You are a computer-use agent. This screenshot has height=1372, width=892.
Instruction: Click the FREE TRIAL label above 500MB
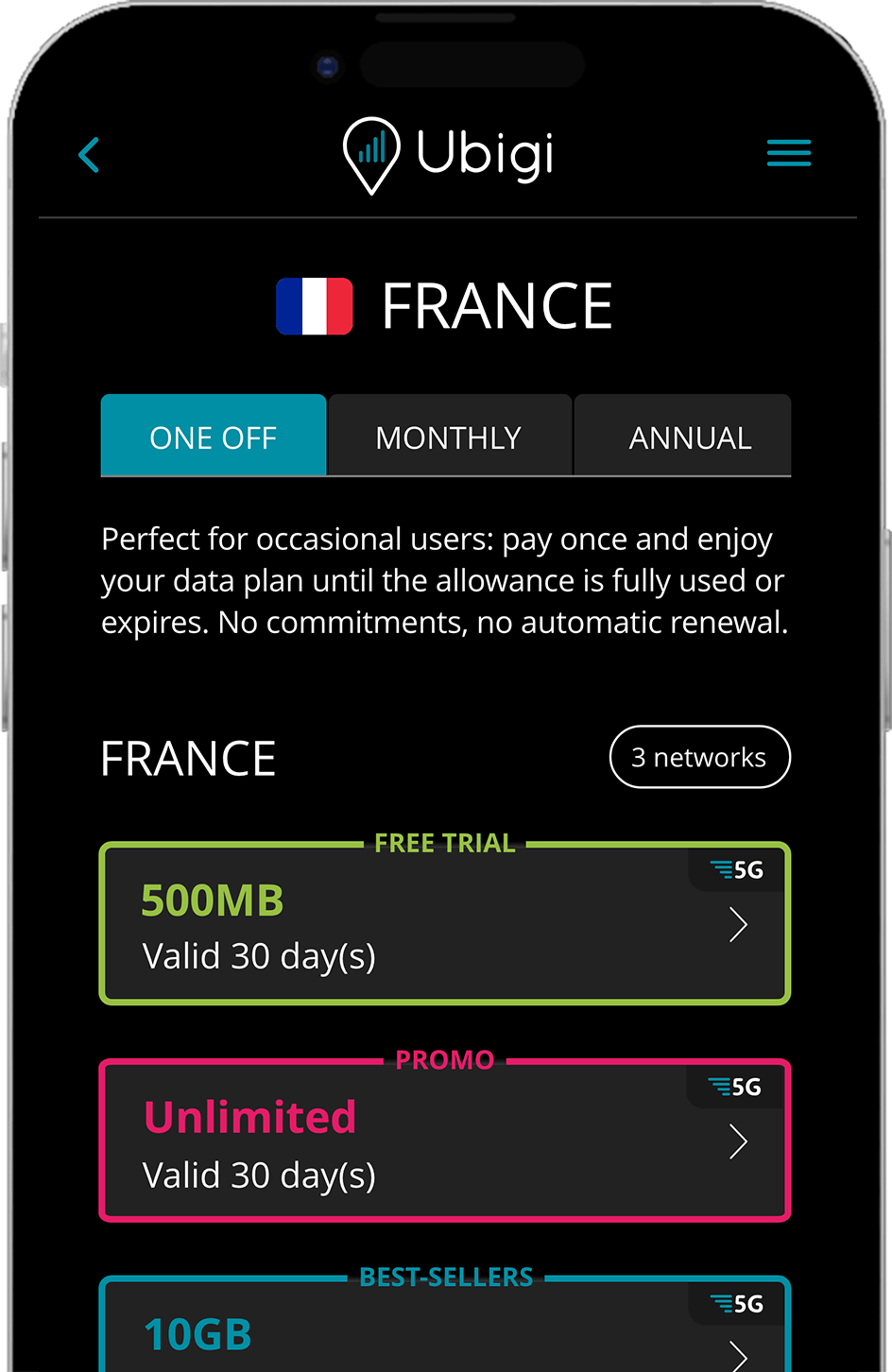445,843
